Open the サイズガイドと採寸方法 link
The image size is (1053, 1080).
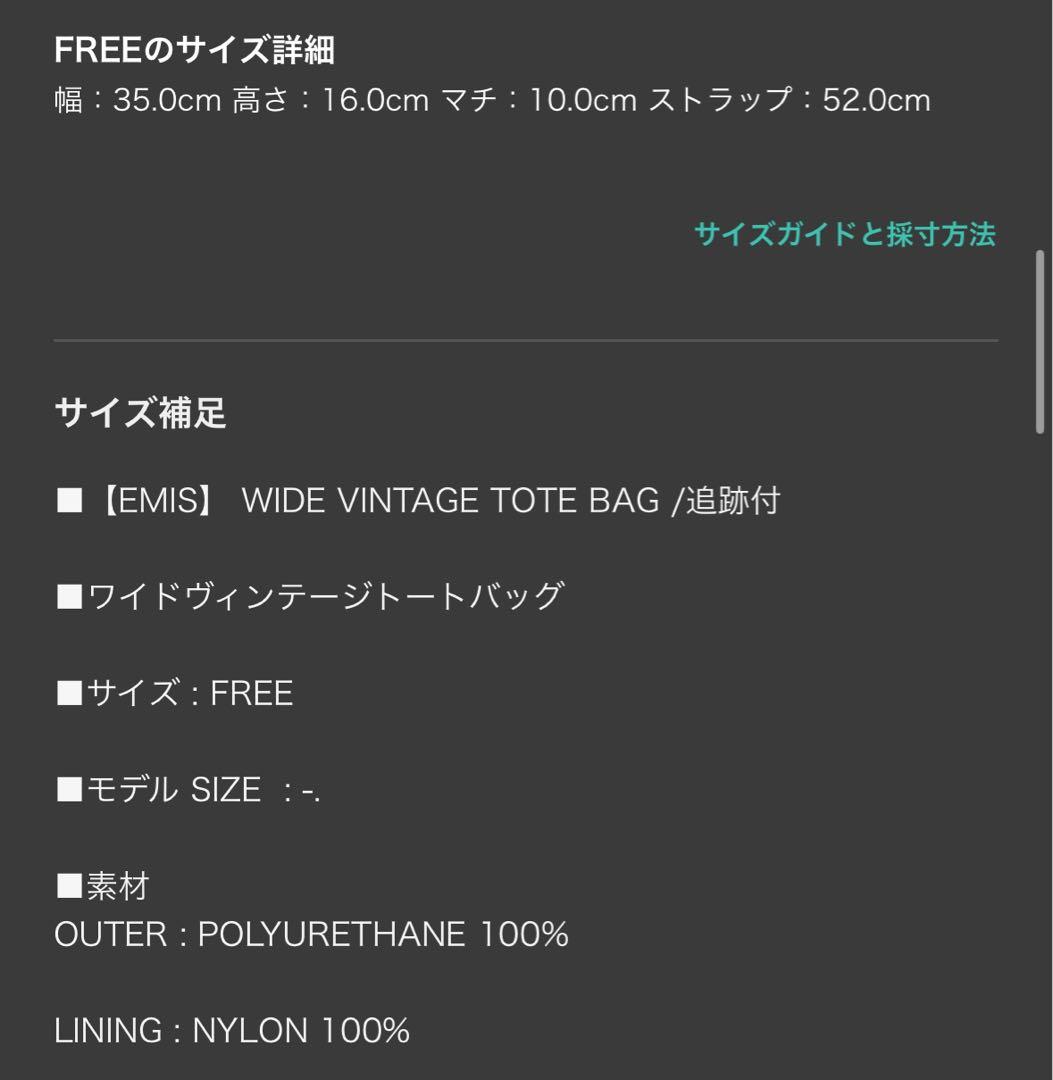tap(844, 235)
